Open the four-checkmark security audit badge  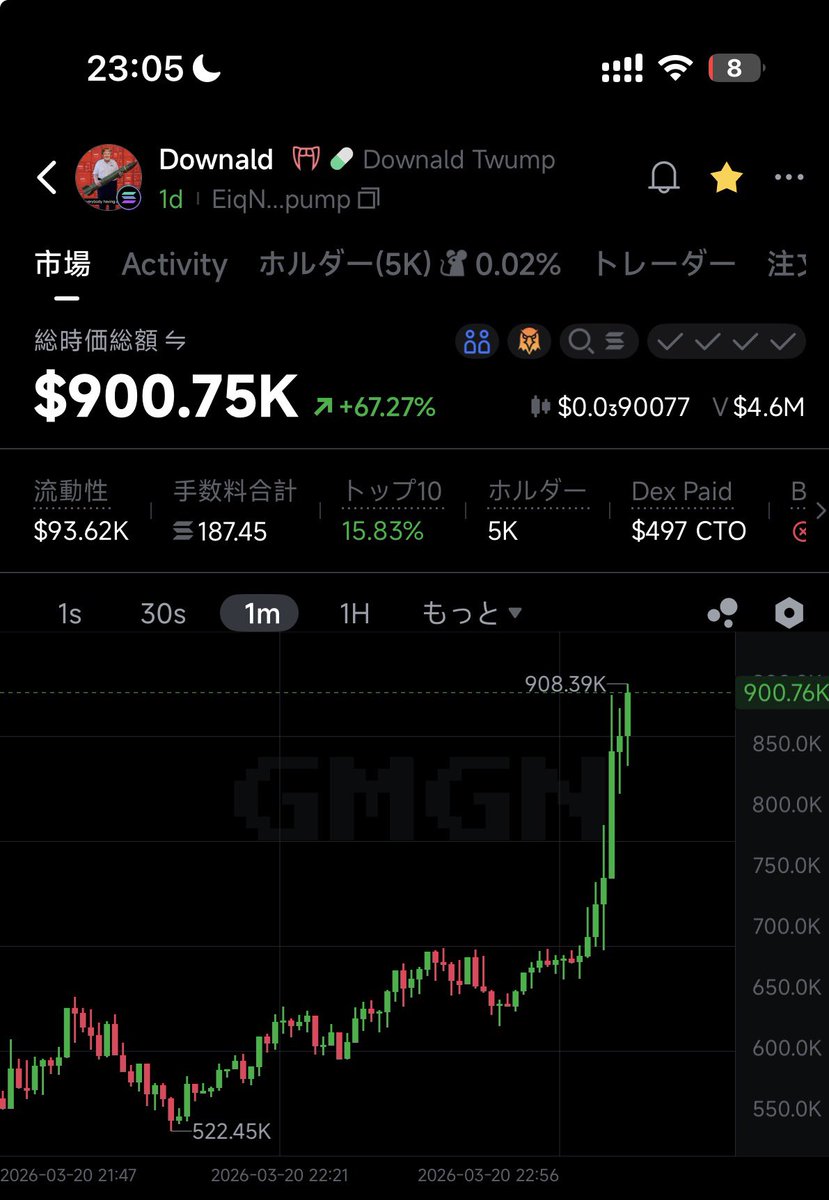(725, 342)
